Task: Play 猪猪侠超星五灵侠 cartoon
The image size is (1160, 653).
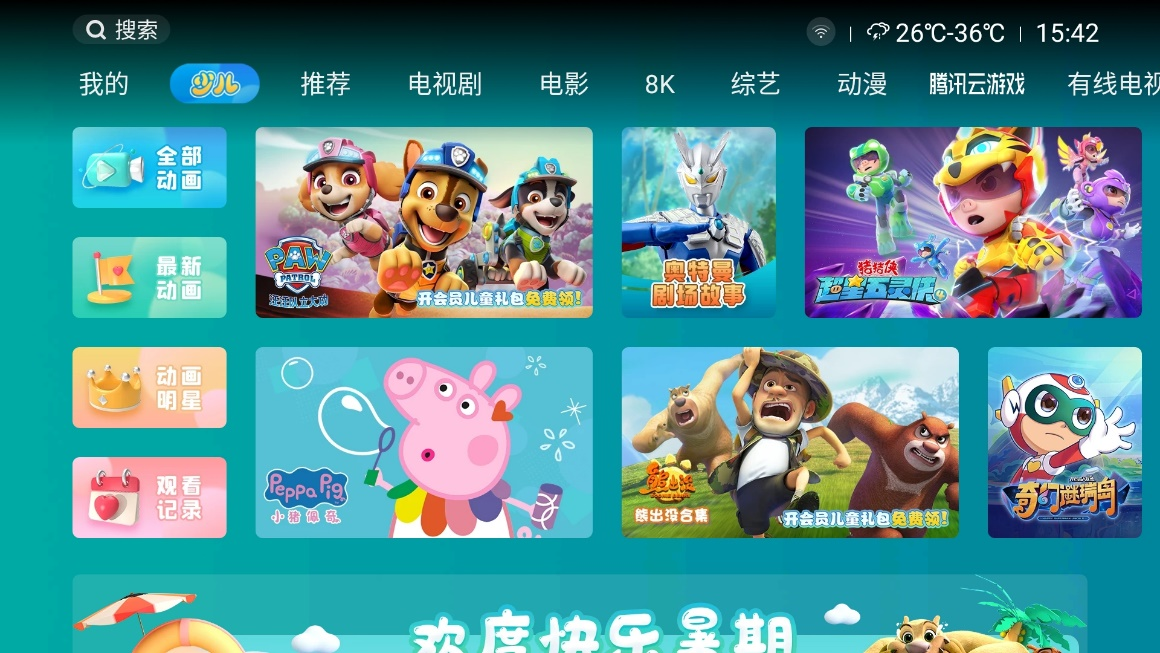Action: pos(973,222)
